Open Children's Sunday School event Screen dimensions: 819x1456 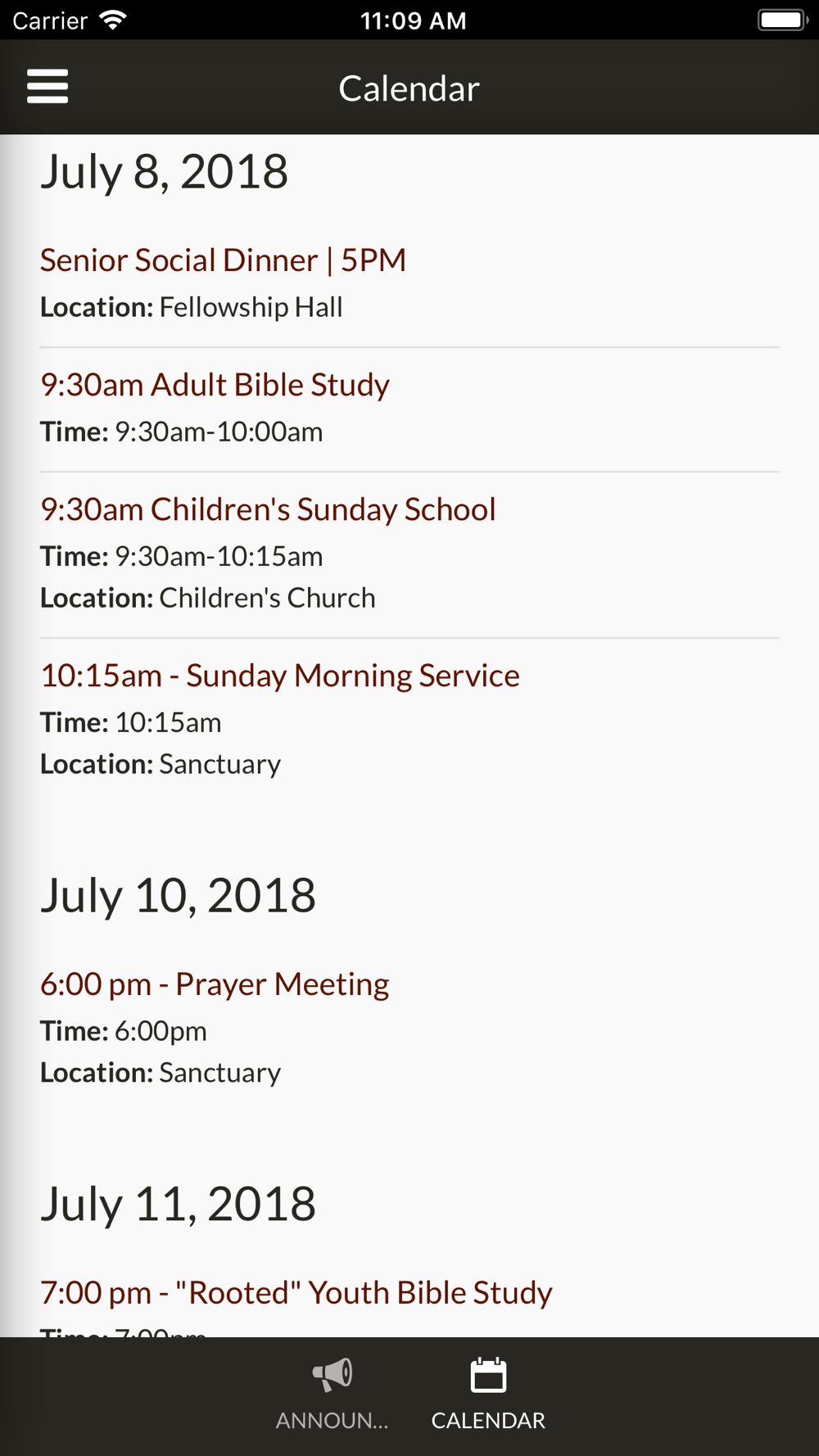(268, 509)
